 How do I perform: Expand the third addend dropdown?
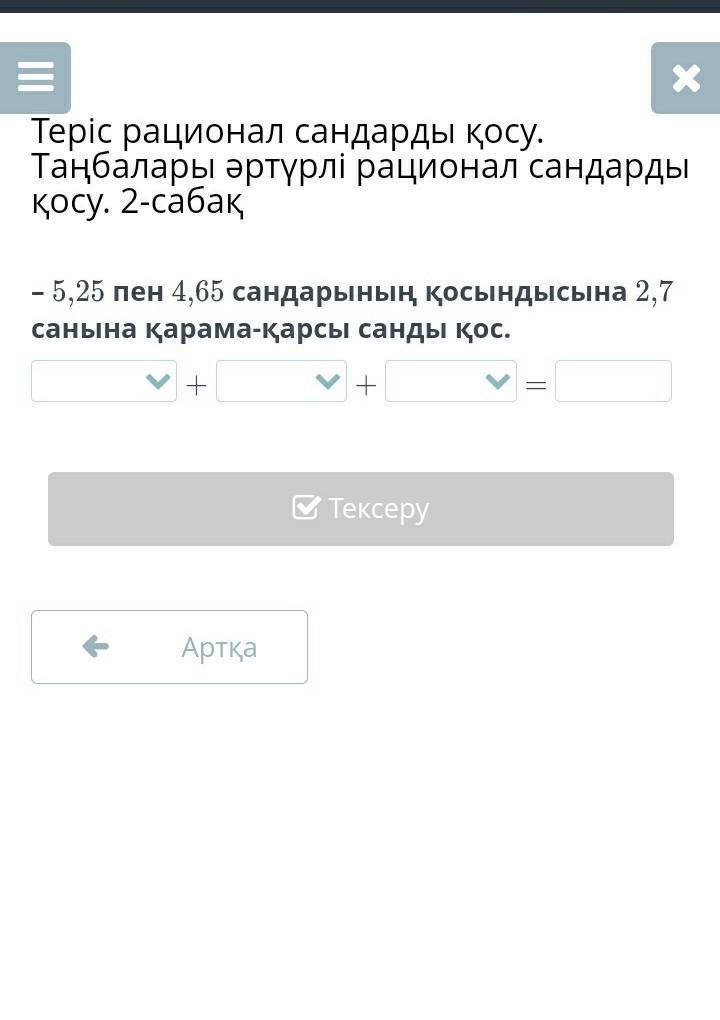pyautogui.click(x=450, y=381)
